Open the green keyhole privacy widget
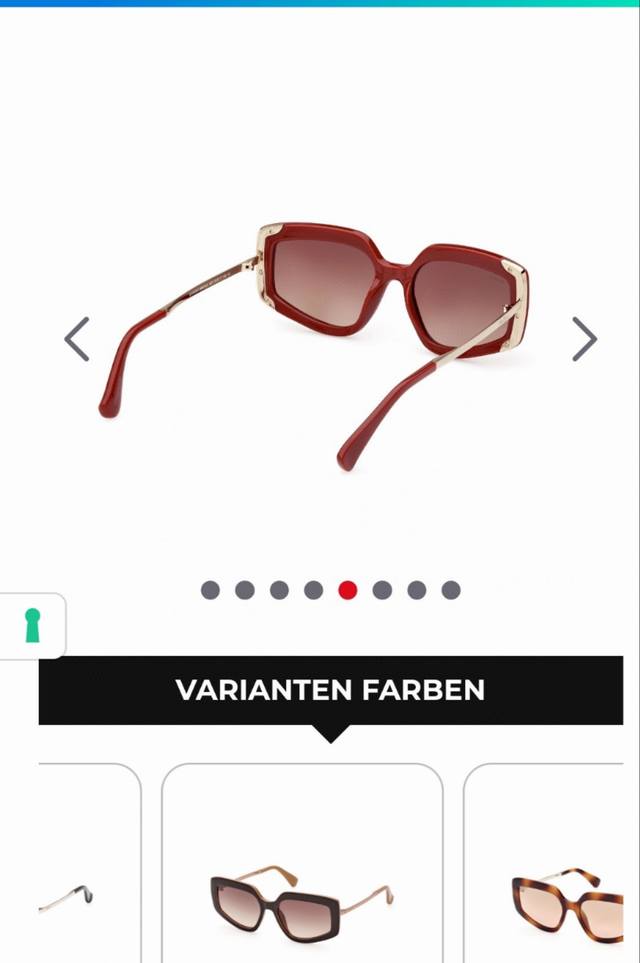This screenshot has height=963, width=640. pos(32,626)
